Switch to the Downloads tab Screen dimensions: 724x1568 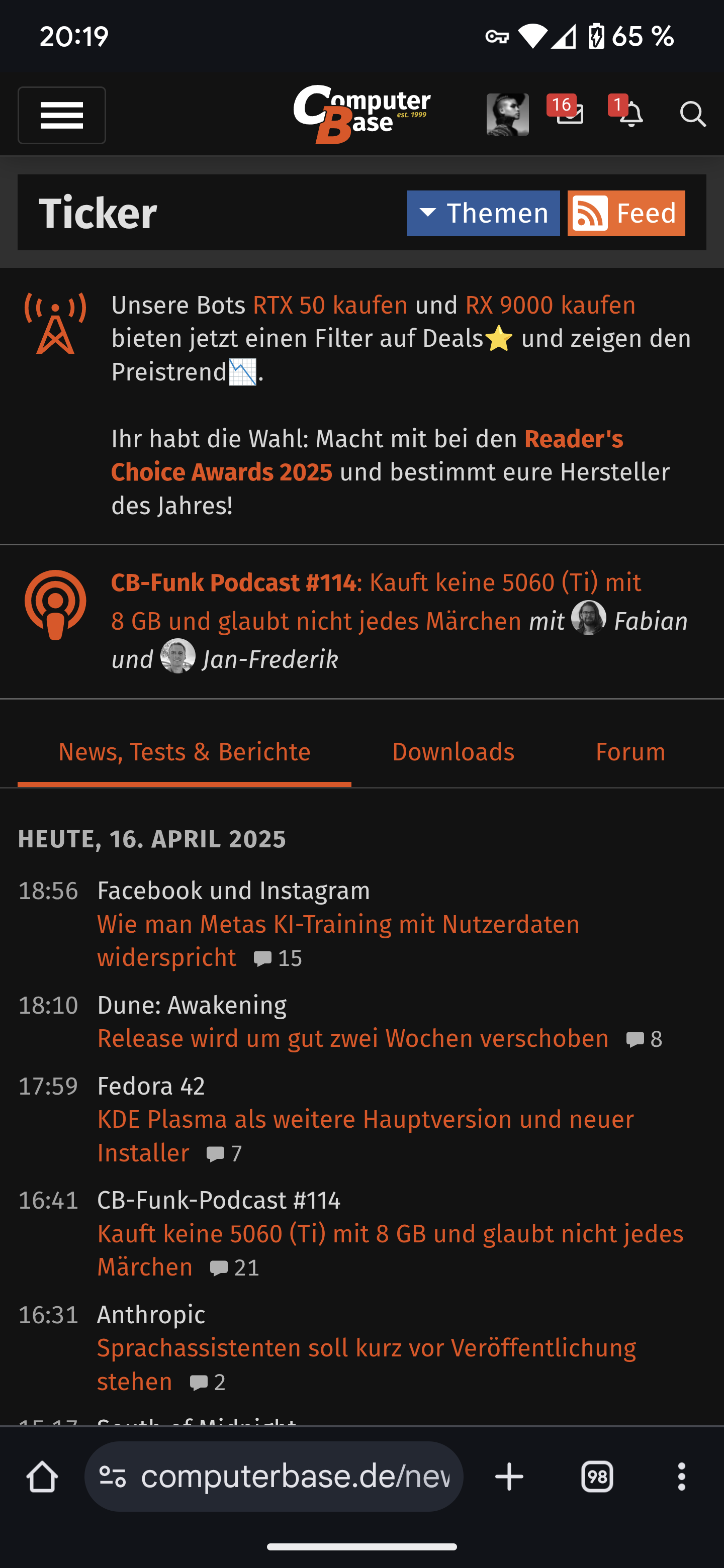click(x=453, y=752)
